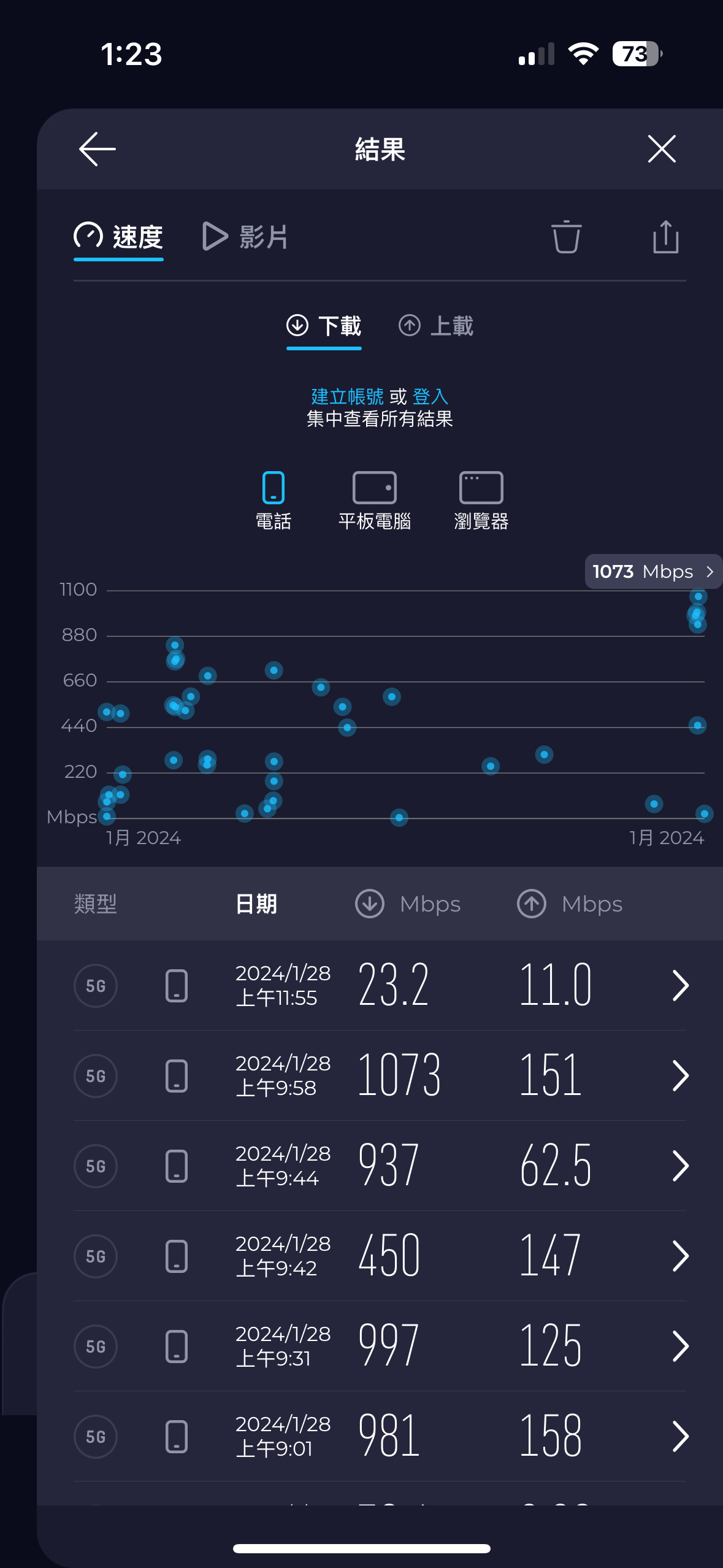Sort results by 日期 column

pos(256,904)
